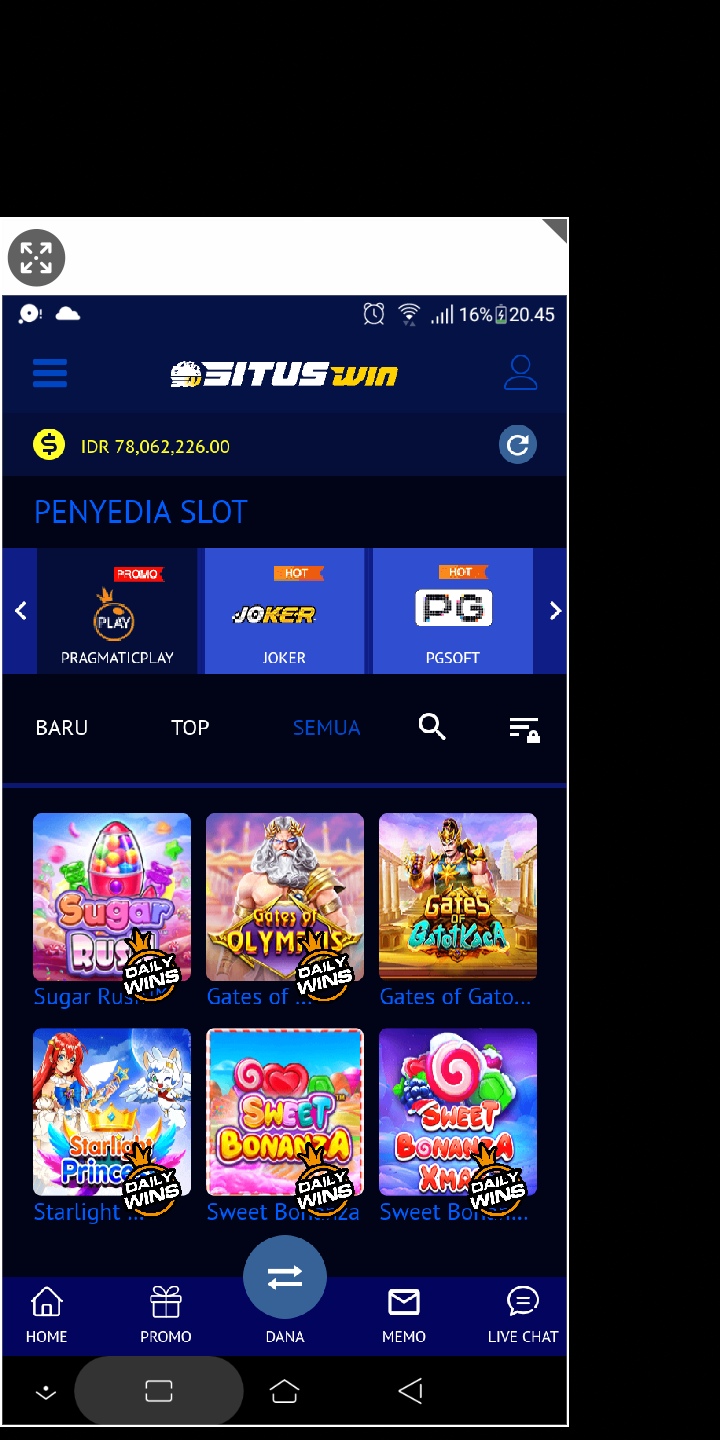The width and height of the screenshot is (720, 1440).
Task: Open the Sugar Rush game
Action: pyautogui.click(x=112, y=897)
